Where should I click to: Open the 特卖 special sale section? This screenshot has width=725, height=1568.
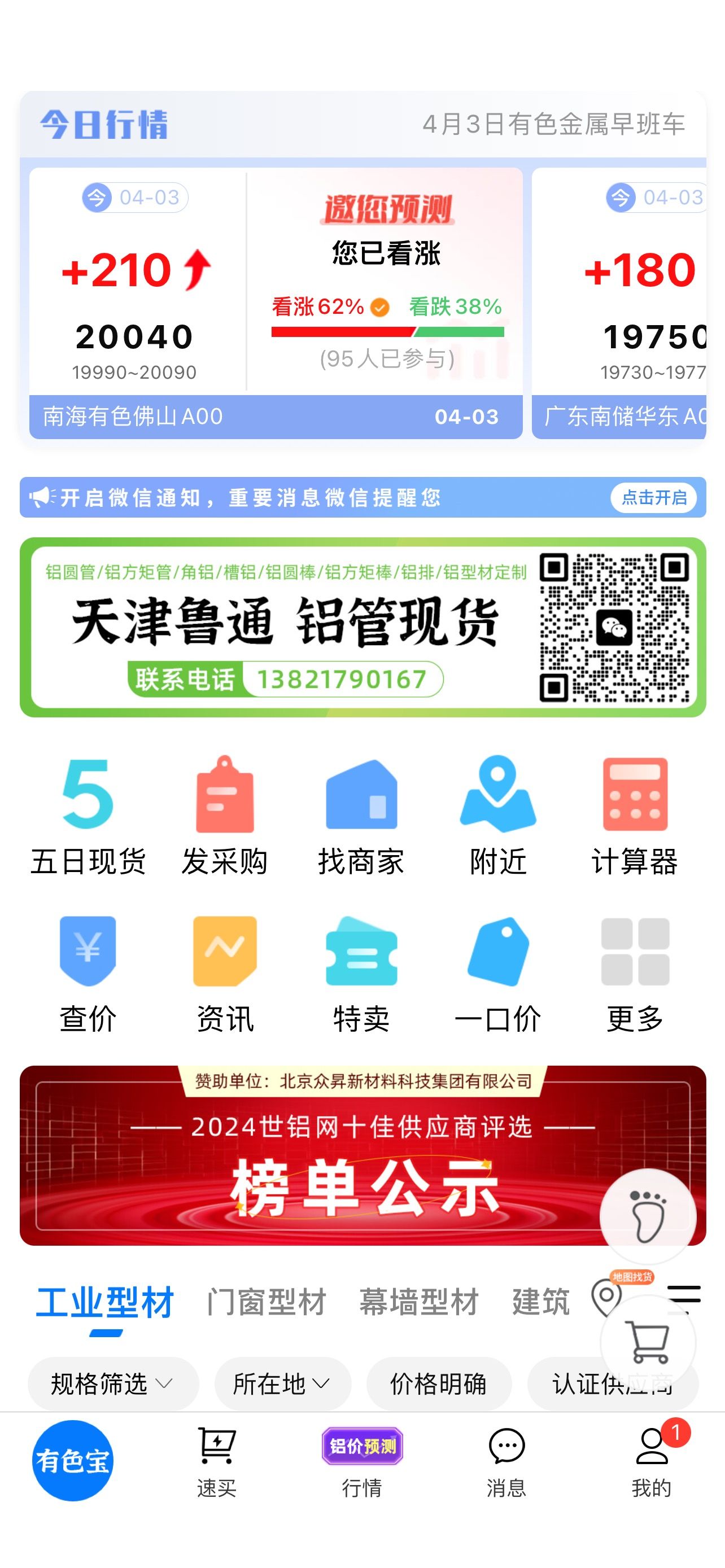pyautogui.click(x=361, y=974)
